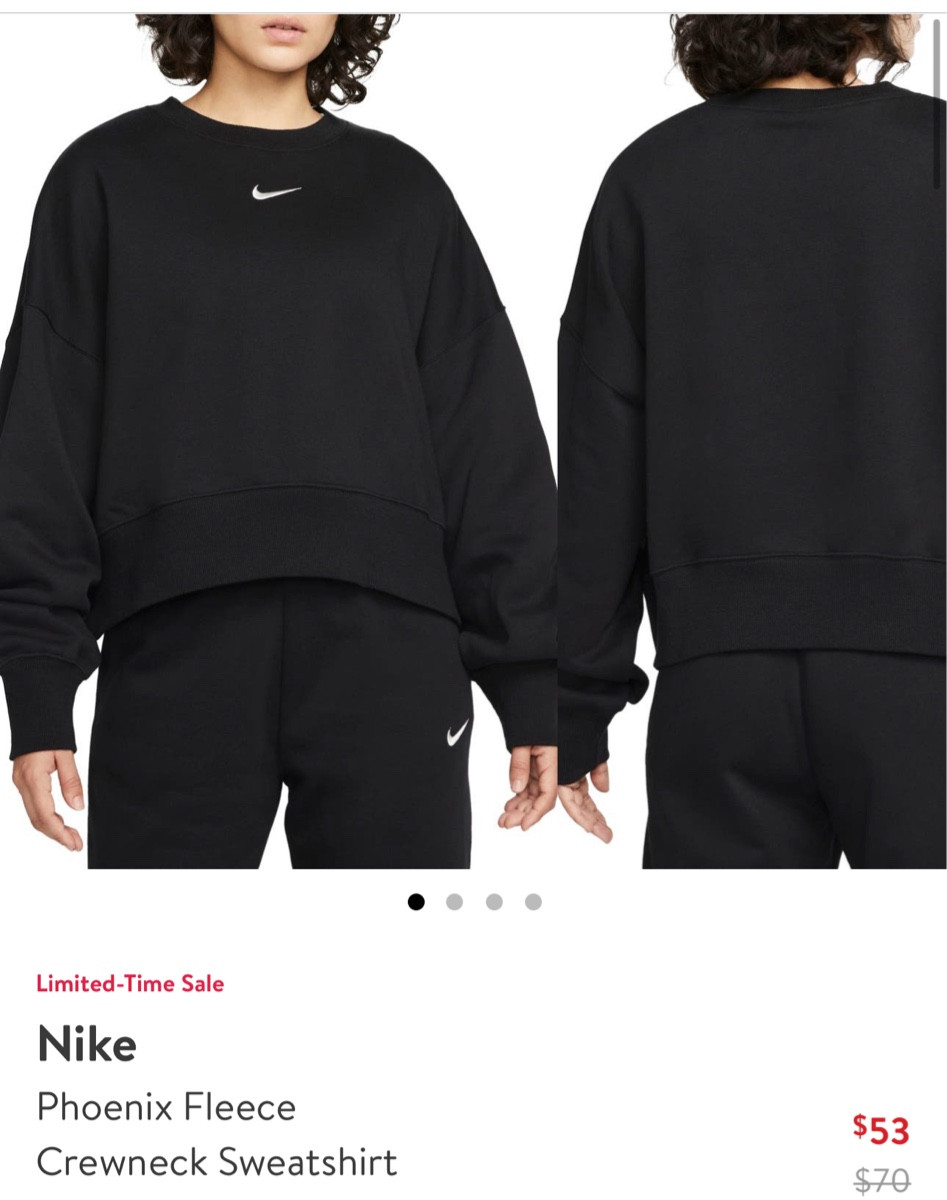Click the Phoenix Fleece text line
The image size is (947, 1200).
pyautogui.click(x=166, y=1106)
